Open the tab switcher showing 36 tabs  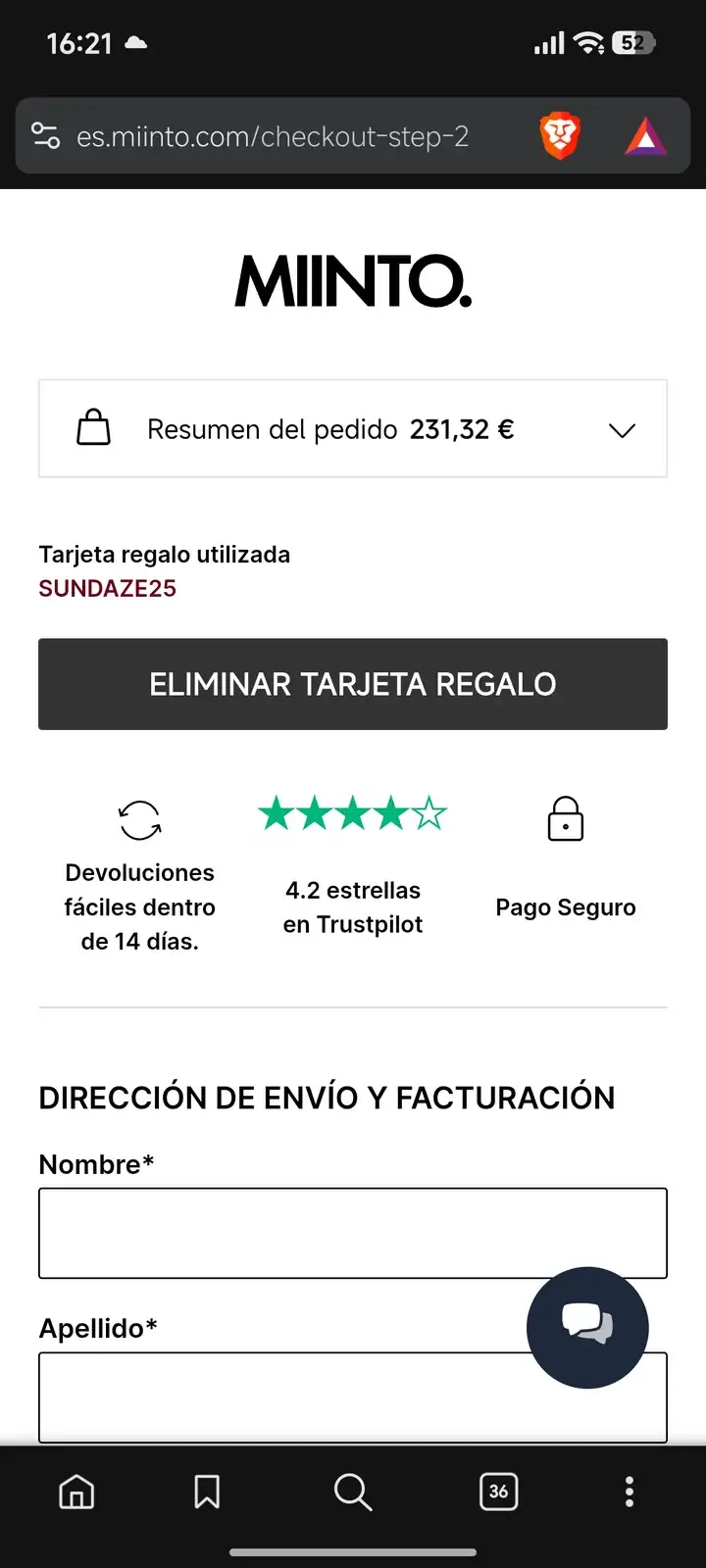point(498,1492)
